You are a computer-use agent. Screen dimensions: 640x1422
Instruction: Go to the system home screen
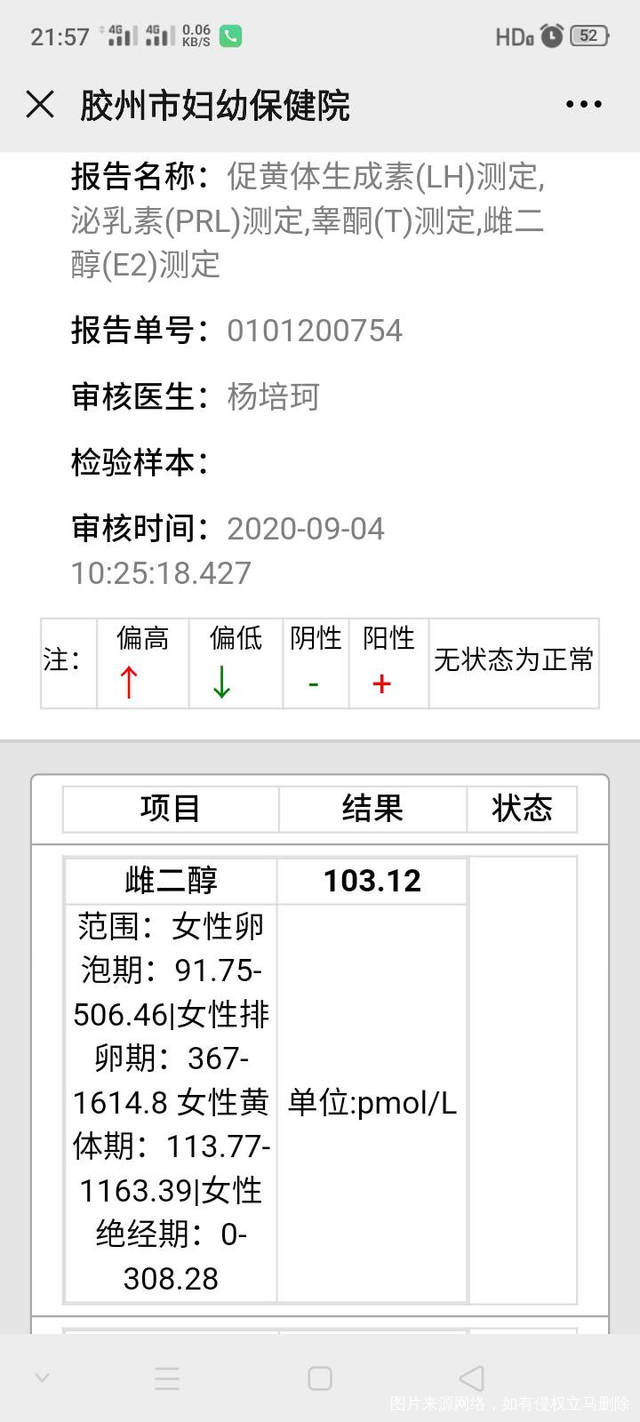tap(320, 1379)
